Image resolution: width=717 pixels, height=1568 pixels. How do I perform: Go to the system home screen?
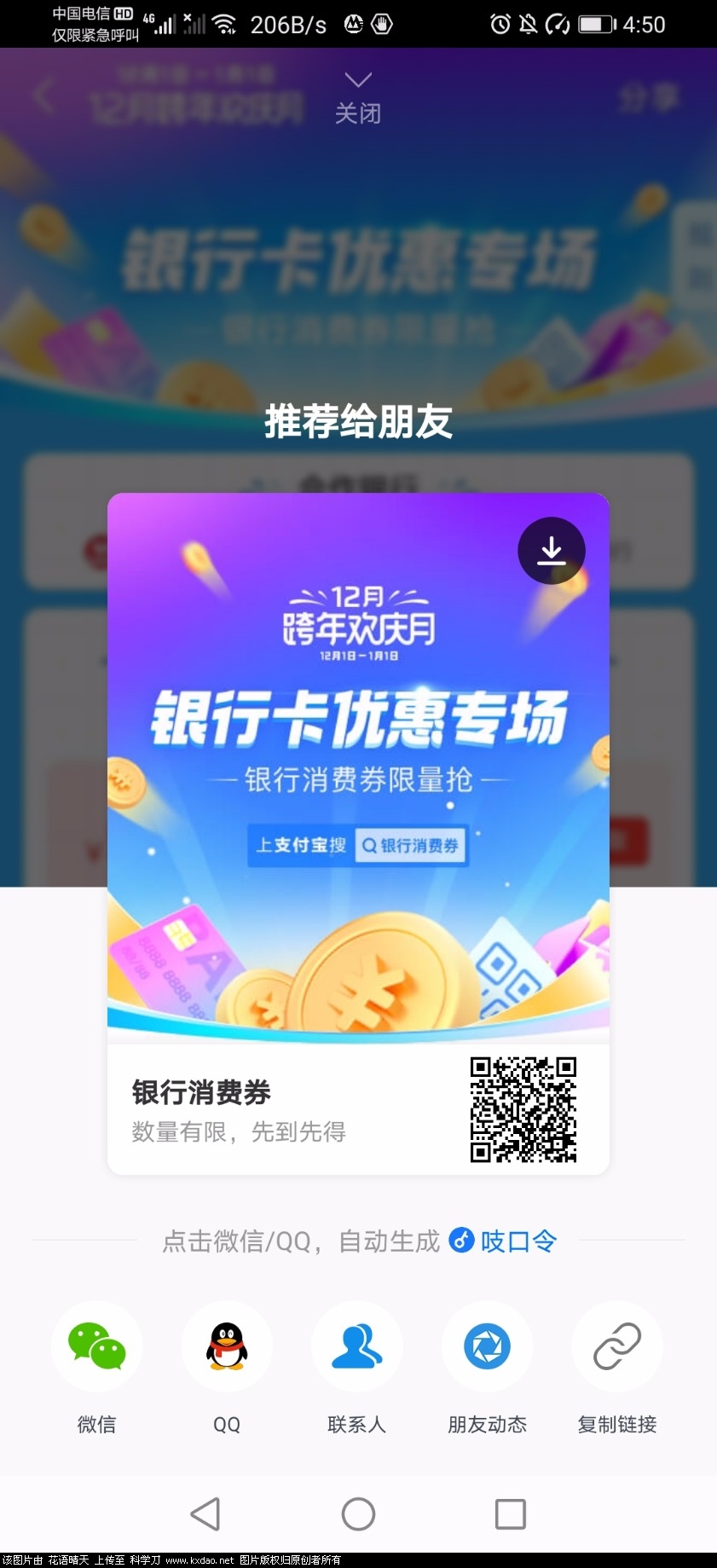(358, 1513)
